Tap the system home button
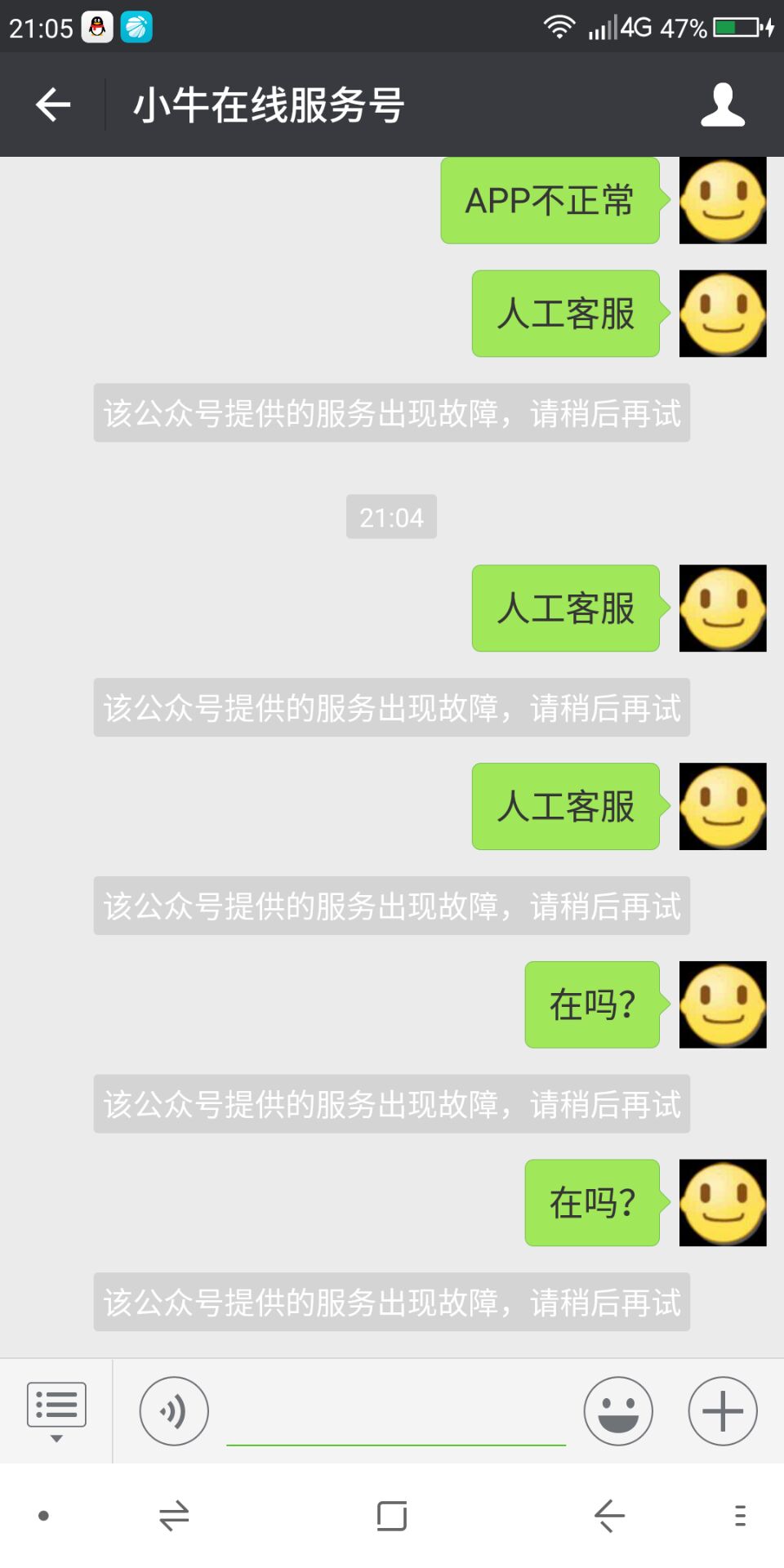 392,1516
